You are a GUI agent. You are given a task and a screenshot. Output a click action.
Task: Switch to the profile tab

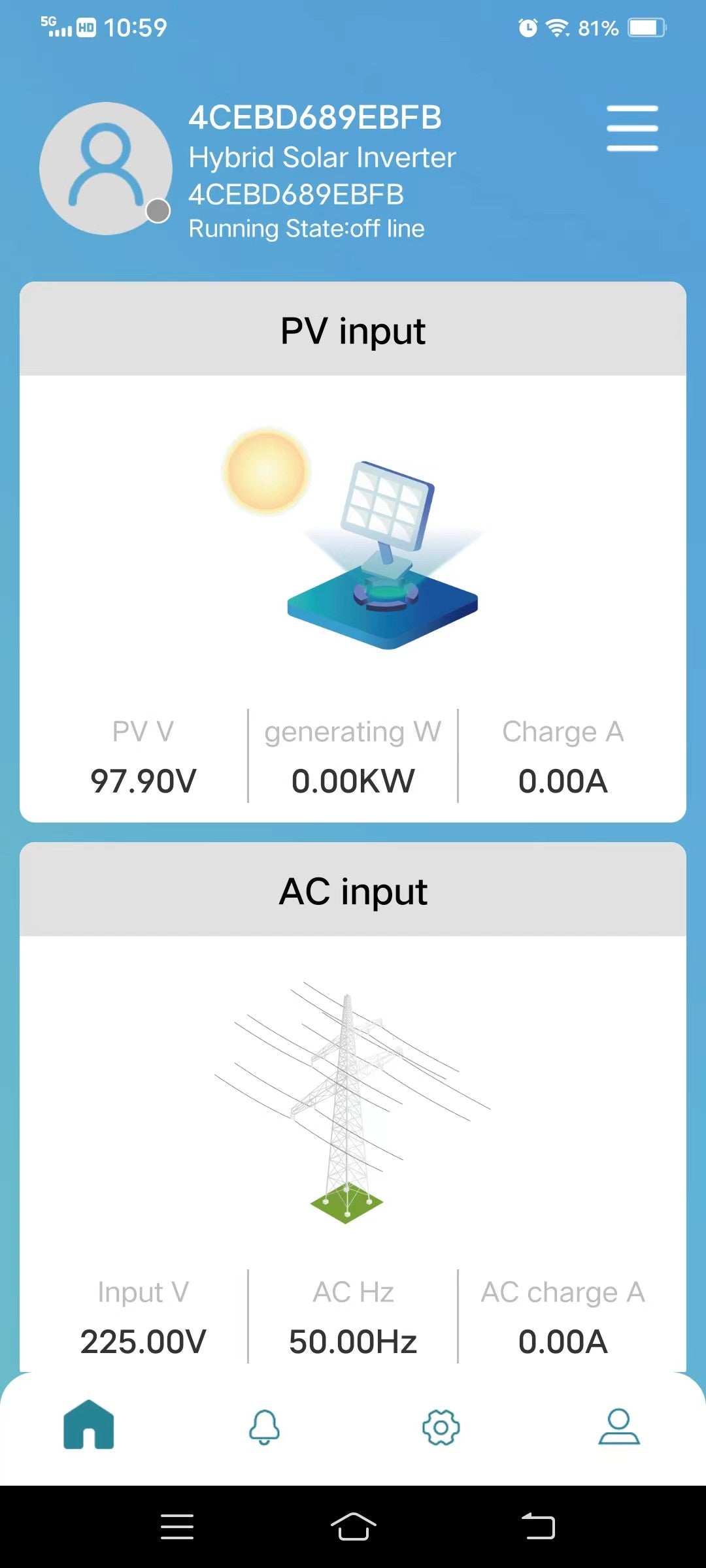point(618,1427)
